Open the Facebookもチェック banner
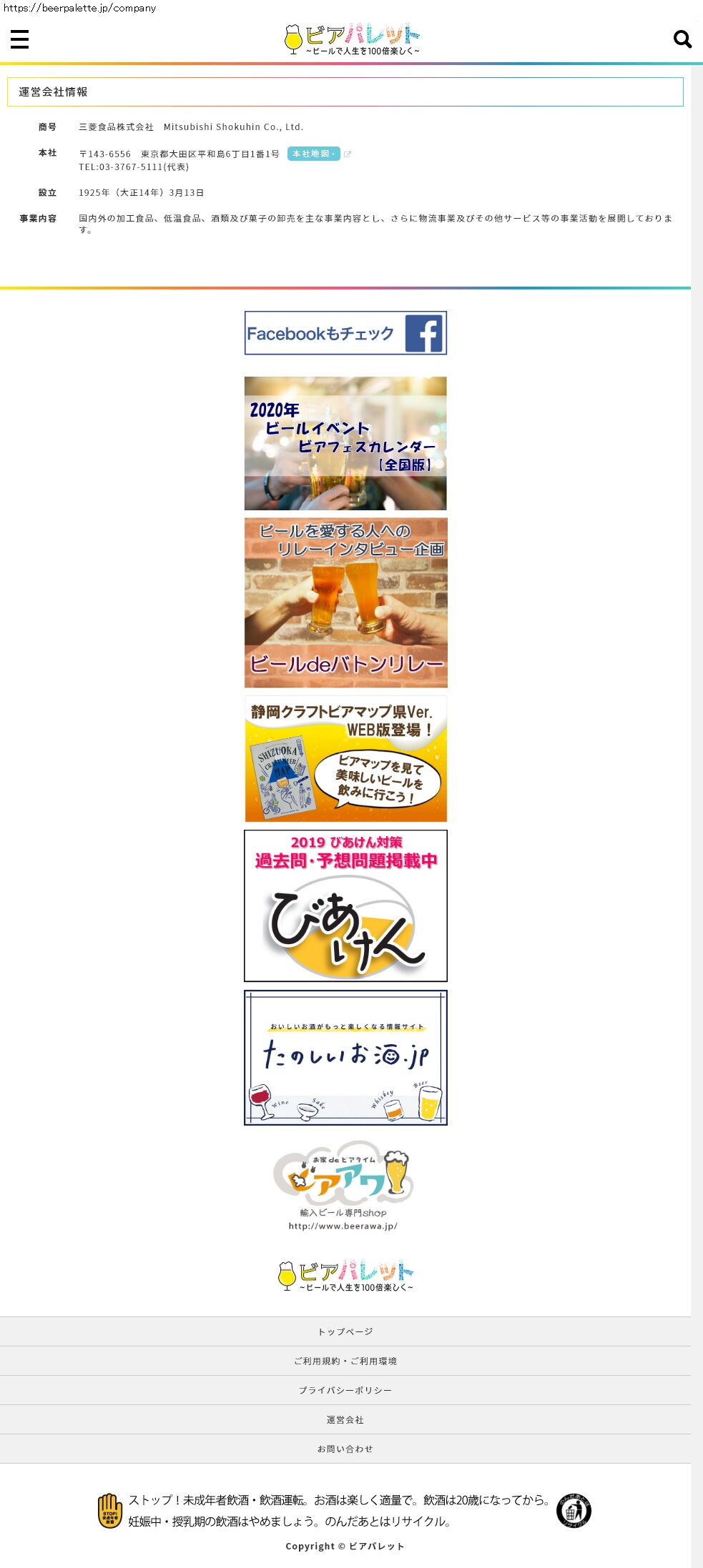Image resolution: width=703 pixels, height=1568 pixels. pyautogui.click(x=345, y=333)
